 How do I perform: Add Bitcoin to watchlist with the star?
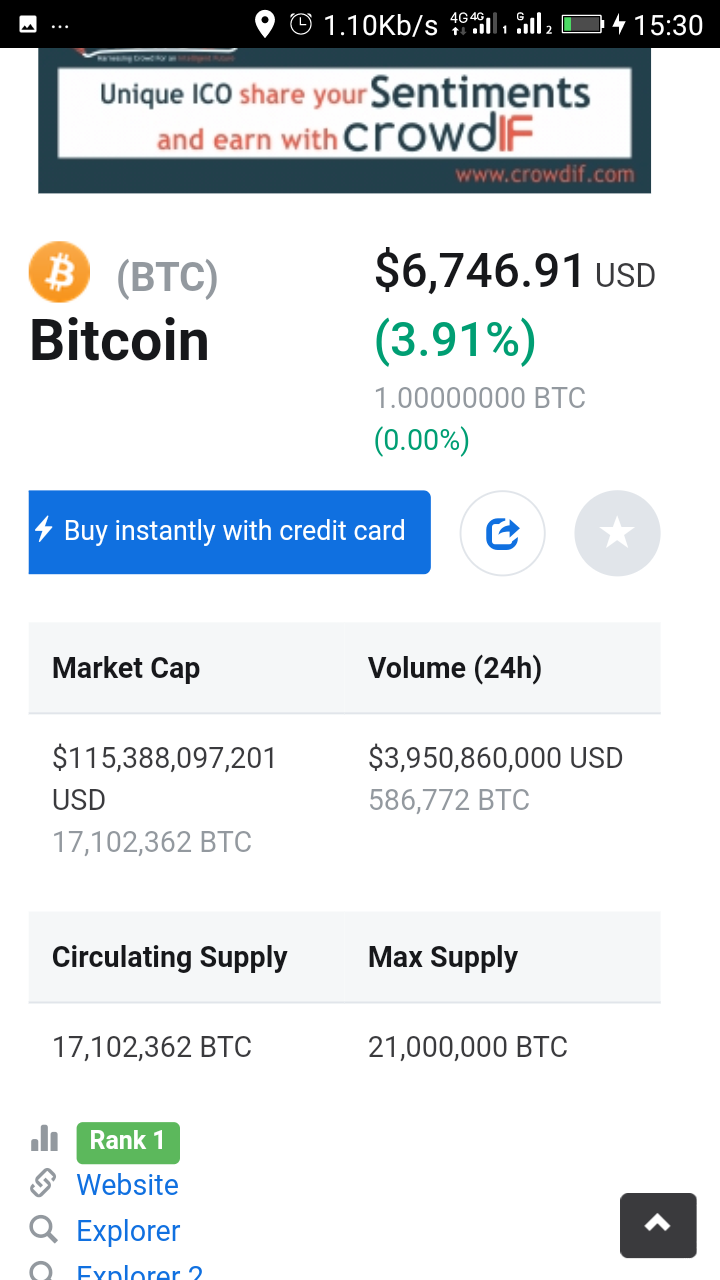[617, 534]
